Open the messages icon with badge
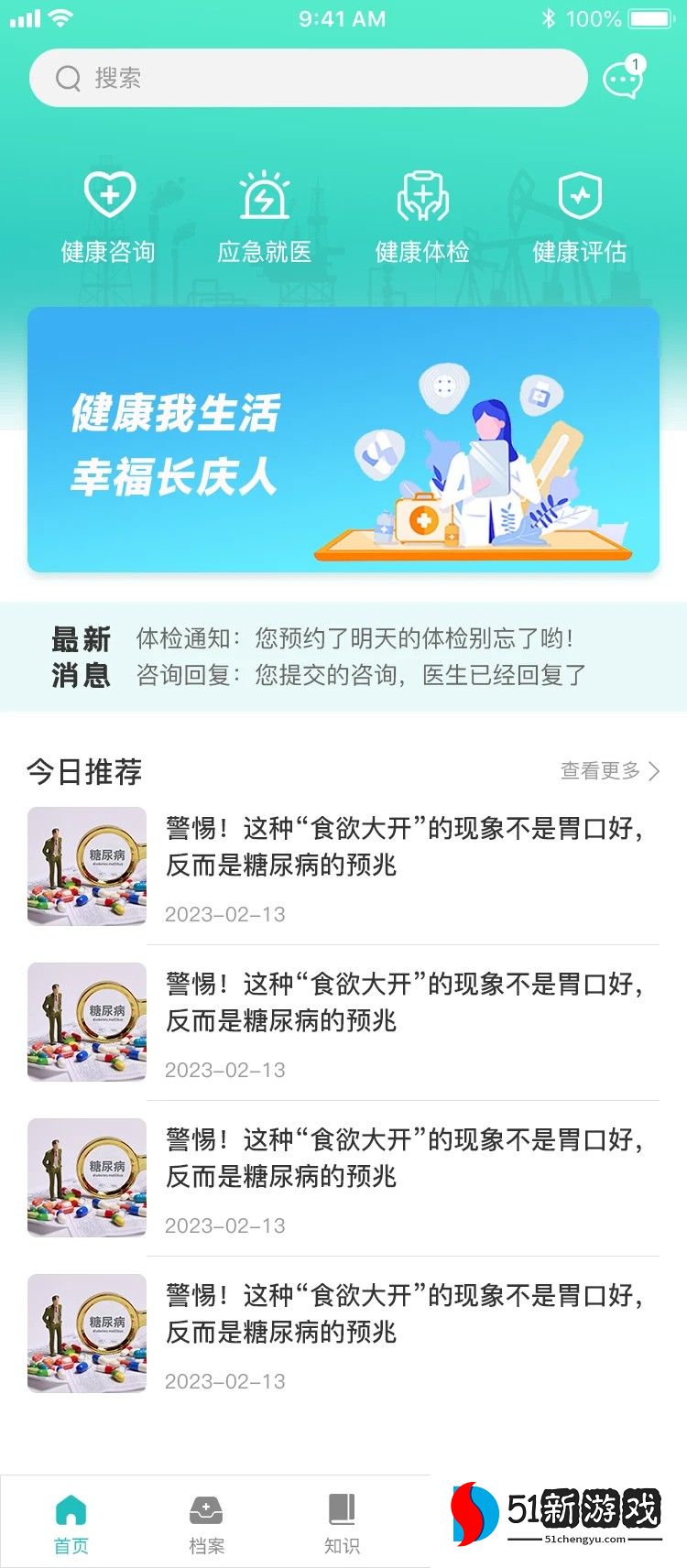687x1568 pixels. click(624, 79)
